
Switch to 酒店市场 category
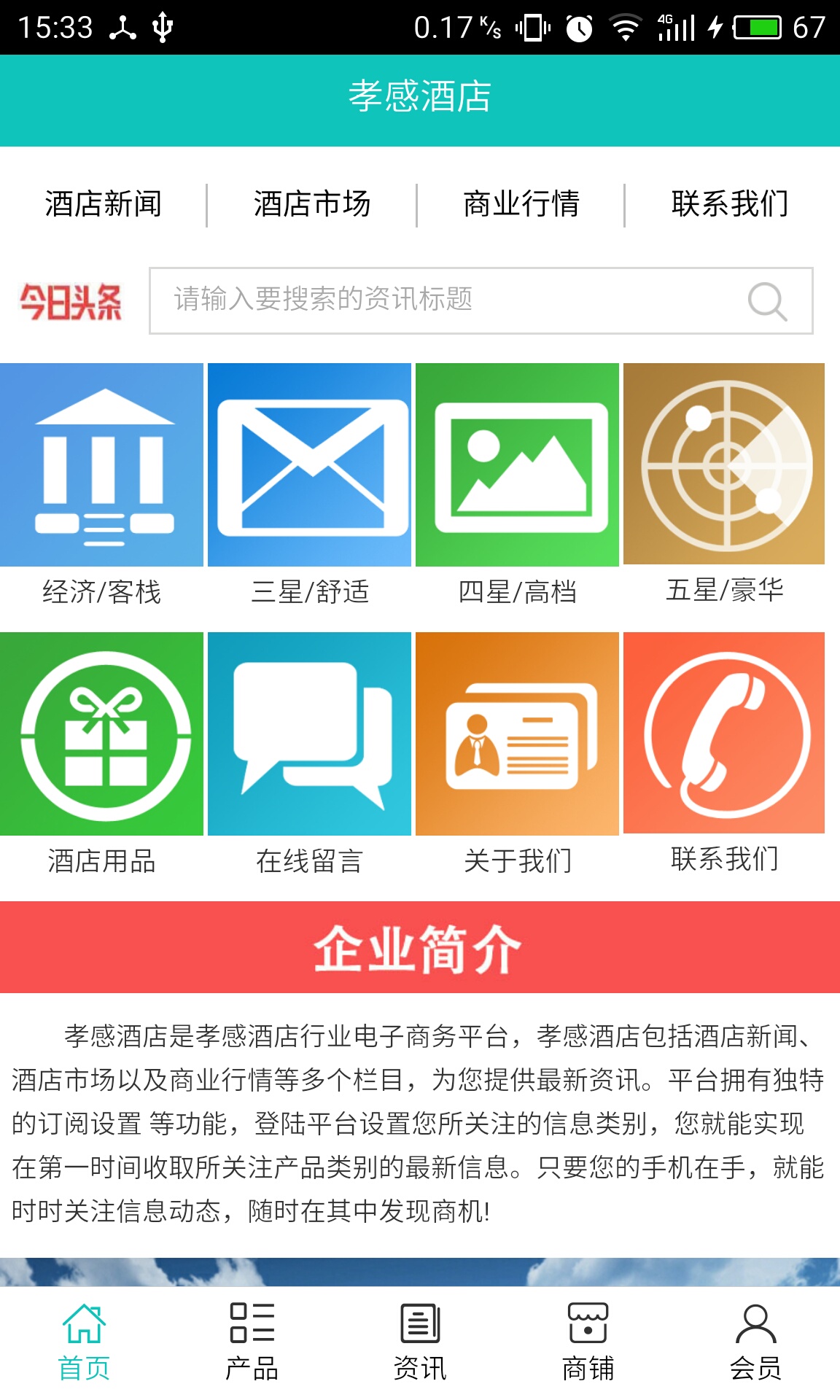click(x=312, y=204)
